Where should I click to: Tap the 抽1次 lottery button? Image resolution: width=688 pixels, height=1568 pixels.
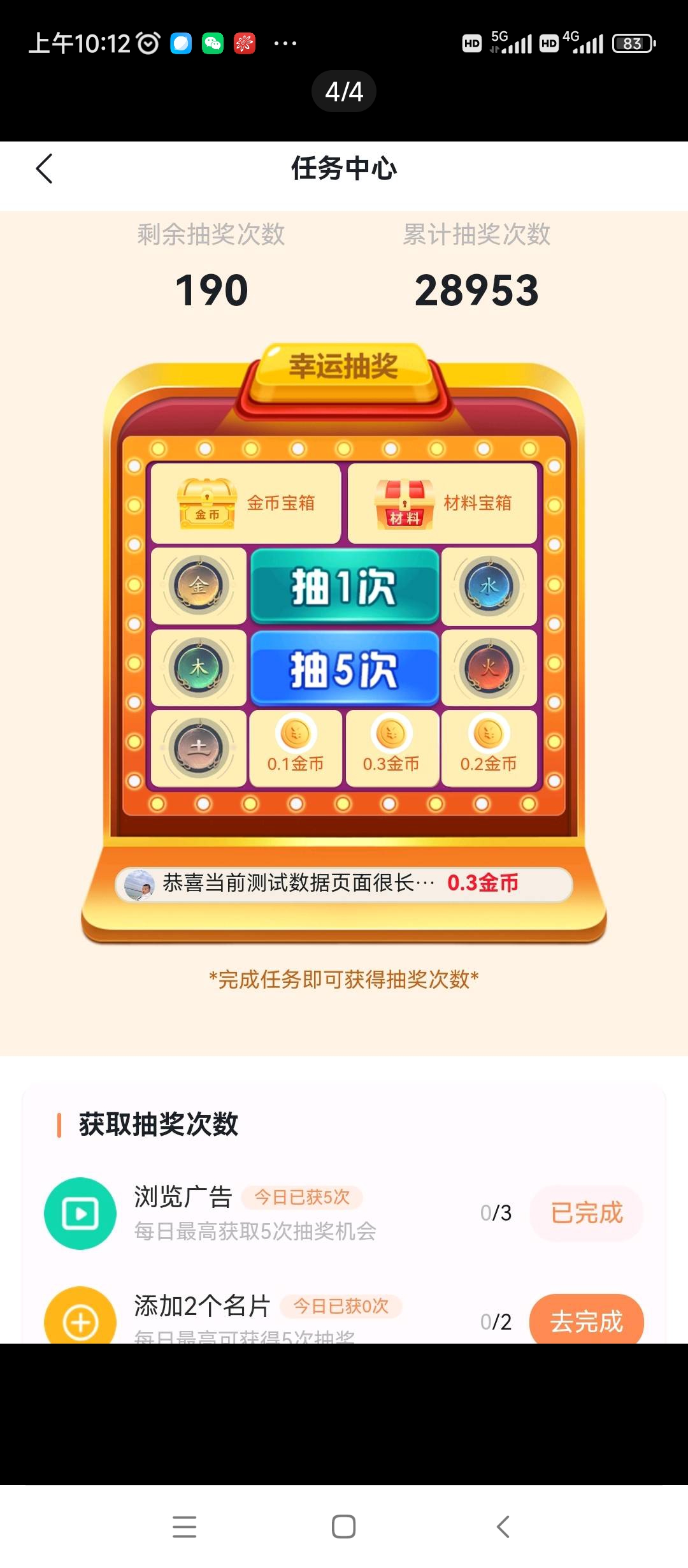coord(344,586)
